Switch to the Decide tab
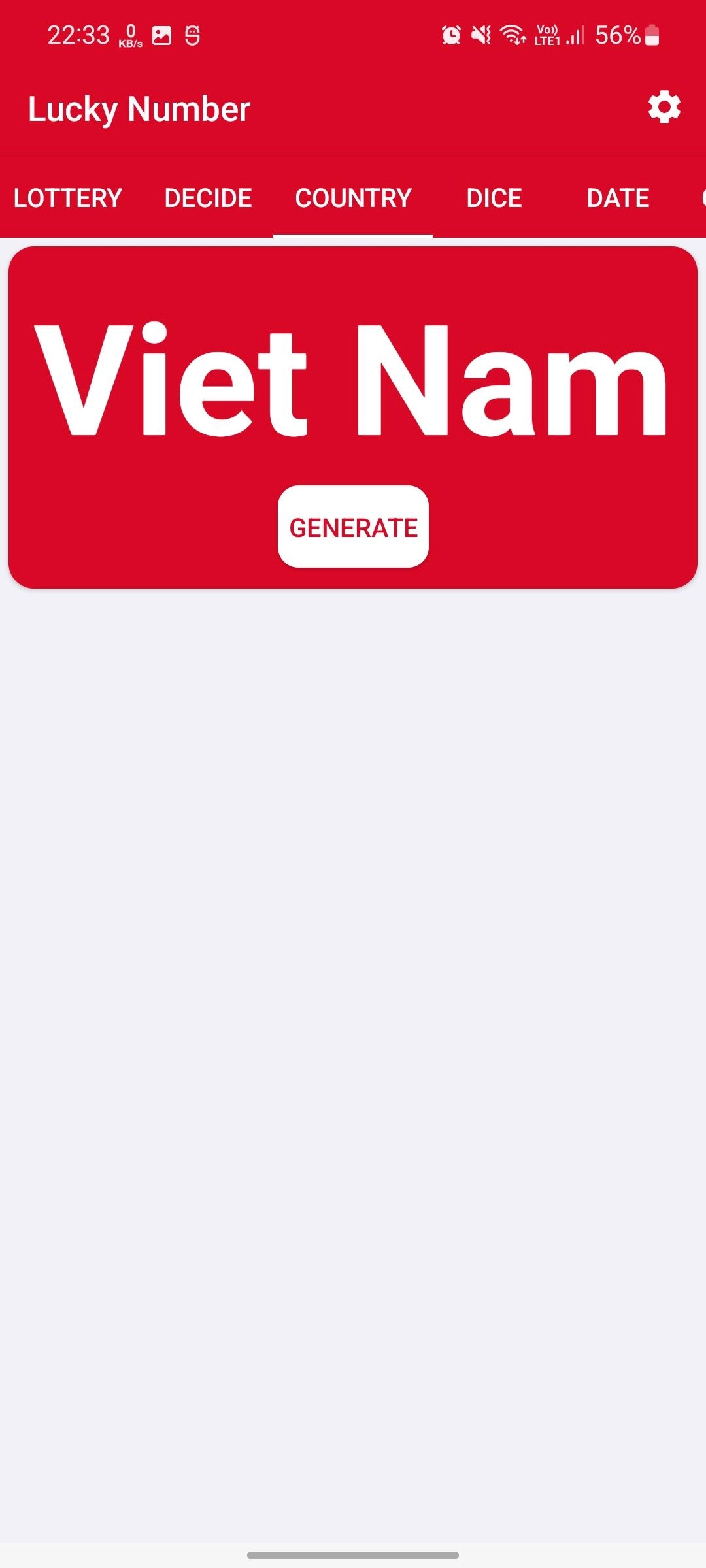Screen dimensions: 706x1568 (x=208, y=198)
